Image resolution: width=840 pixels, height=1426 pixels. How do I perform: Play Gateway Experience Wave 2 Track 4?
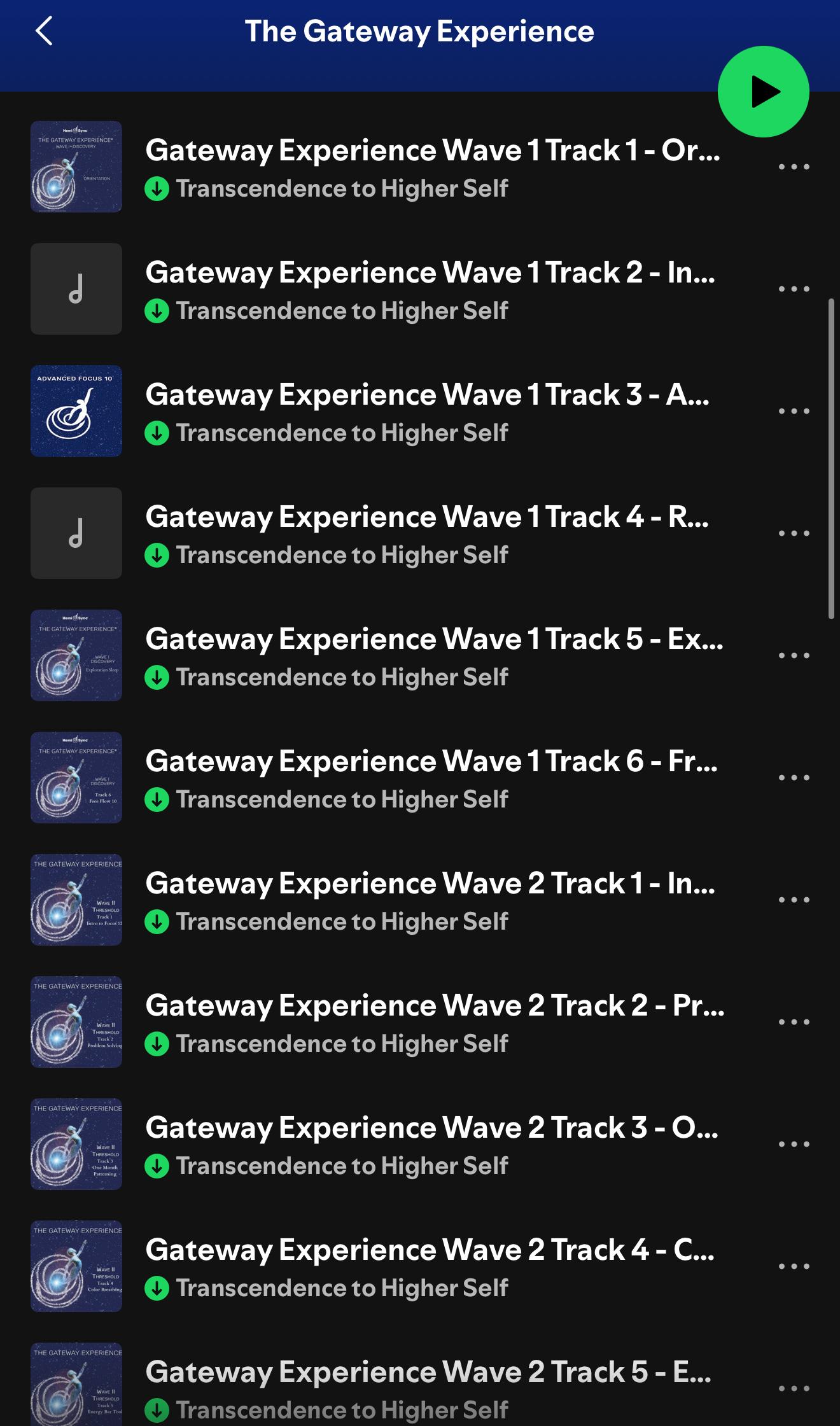point(430,1251)
